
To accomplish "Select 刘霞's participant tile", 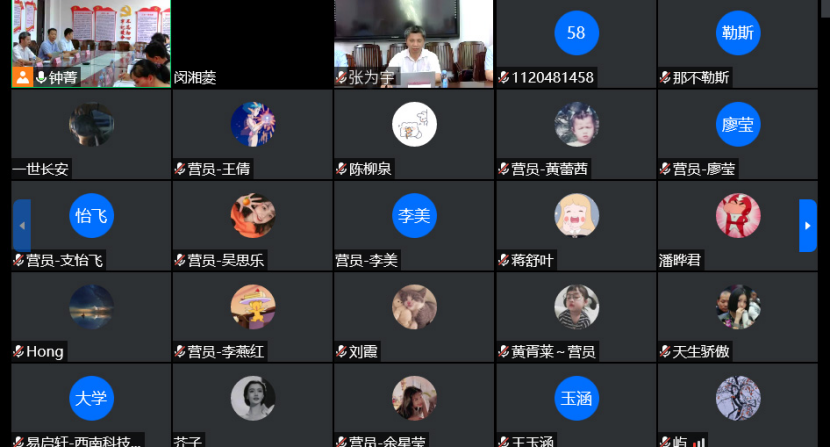I will pyautogui.click(x=413, y=313).
